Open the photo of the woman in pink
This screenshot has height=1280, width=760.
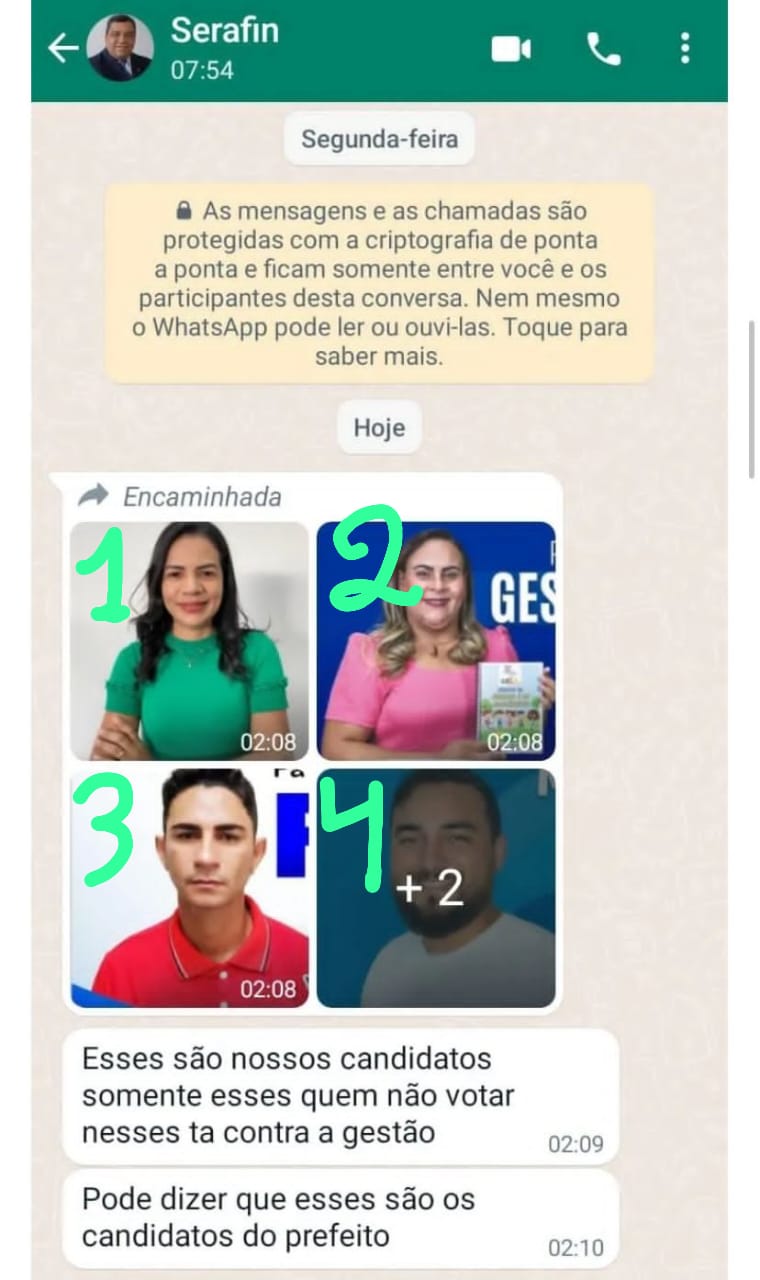click(x=436, y=641)
